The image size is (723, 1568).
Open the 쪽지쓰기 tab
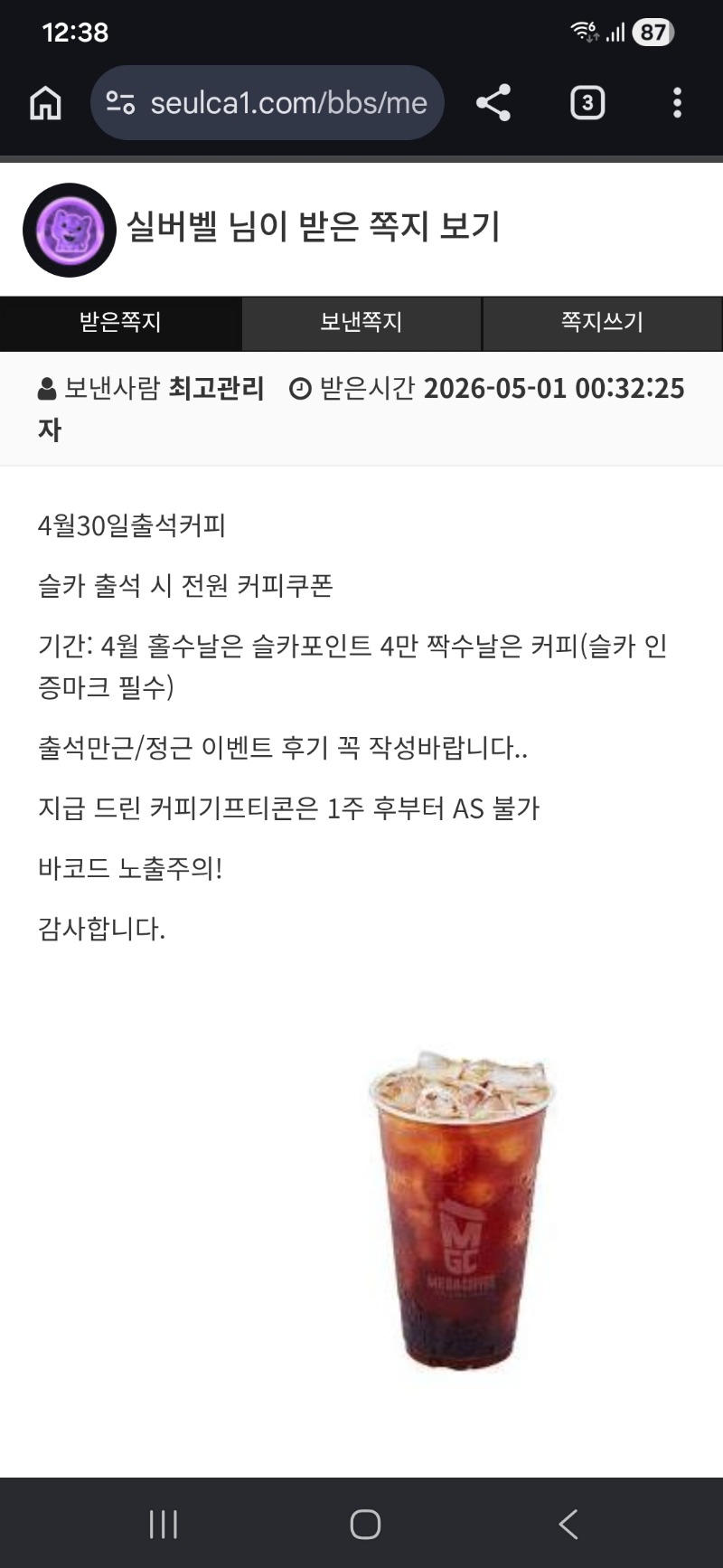pyautogui.click(x=602, y=323)
